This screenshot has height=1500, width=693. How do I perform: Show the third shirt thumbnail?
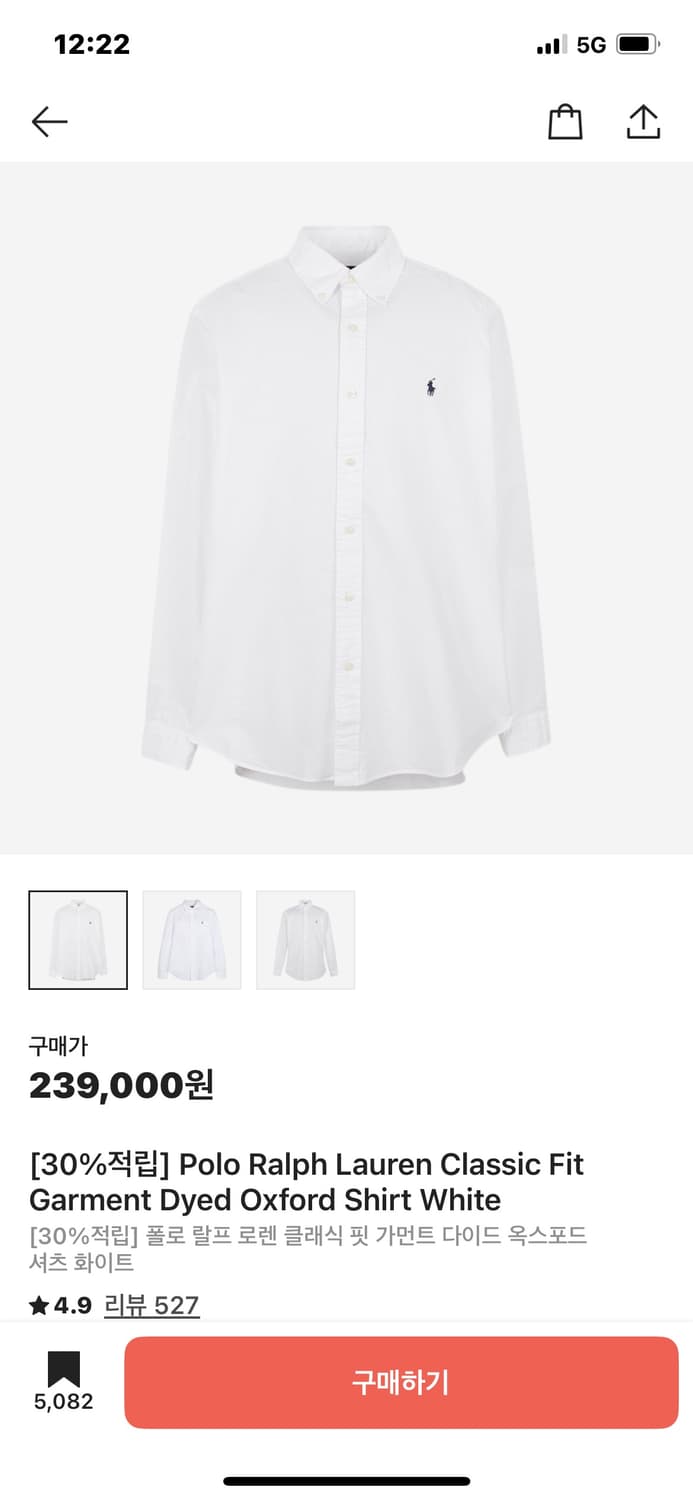[306, 940]
